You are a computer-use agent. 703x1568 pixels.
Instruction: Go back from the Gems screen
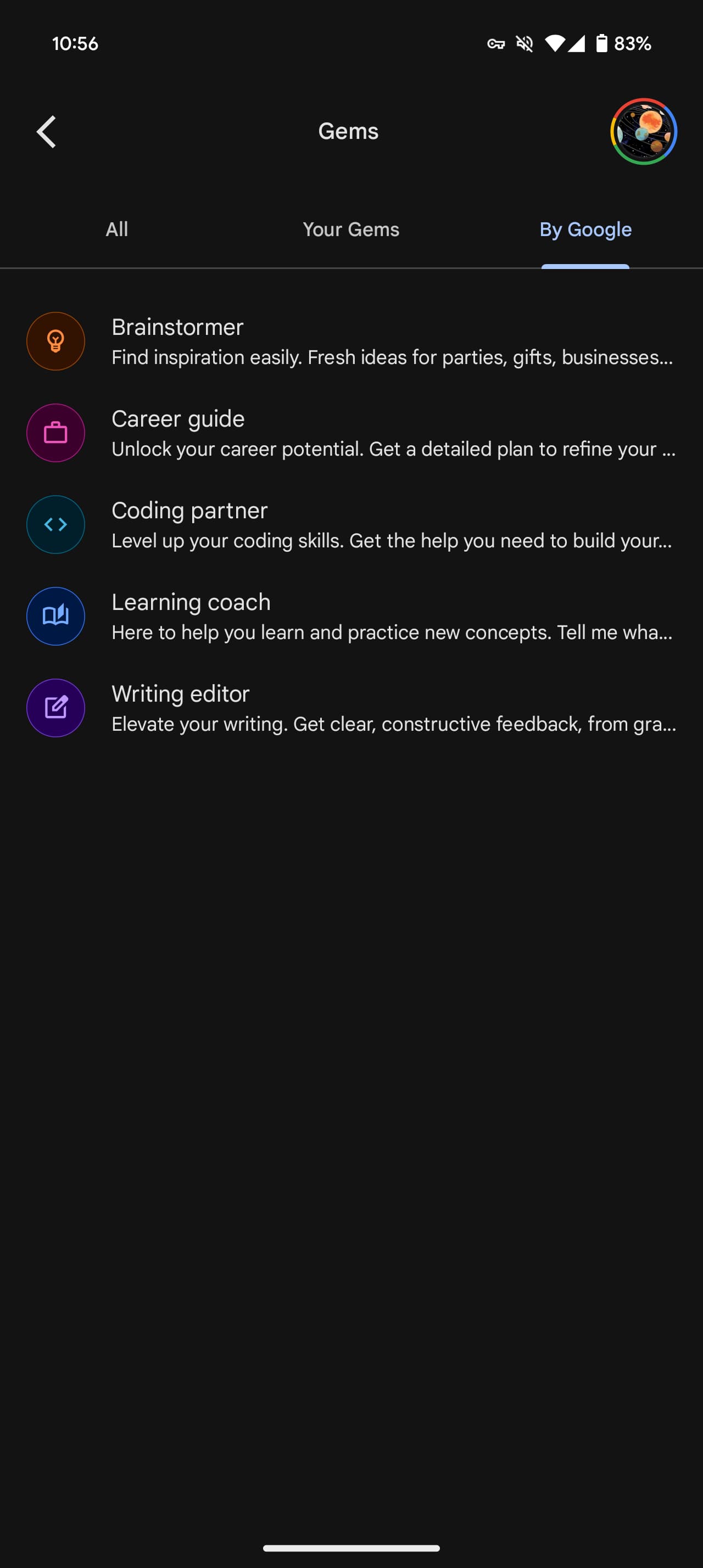point(46,131)
